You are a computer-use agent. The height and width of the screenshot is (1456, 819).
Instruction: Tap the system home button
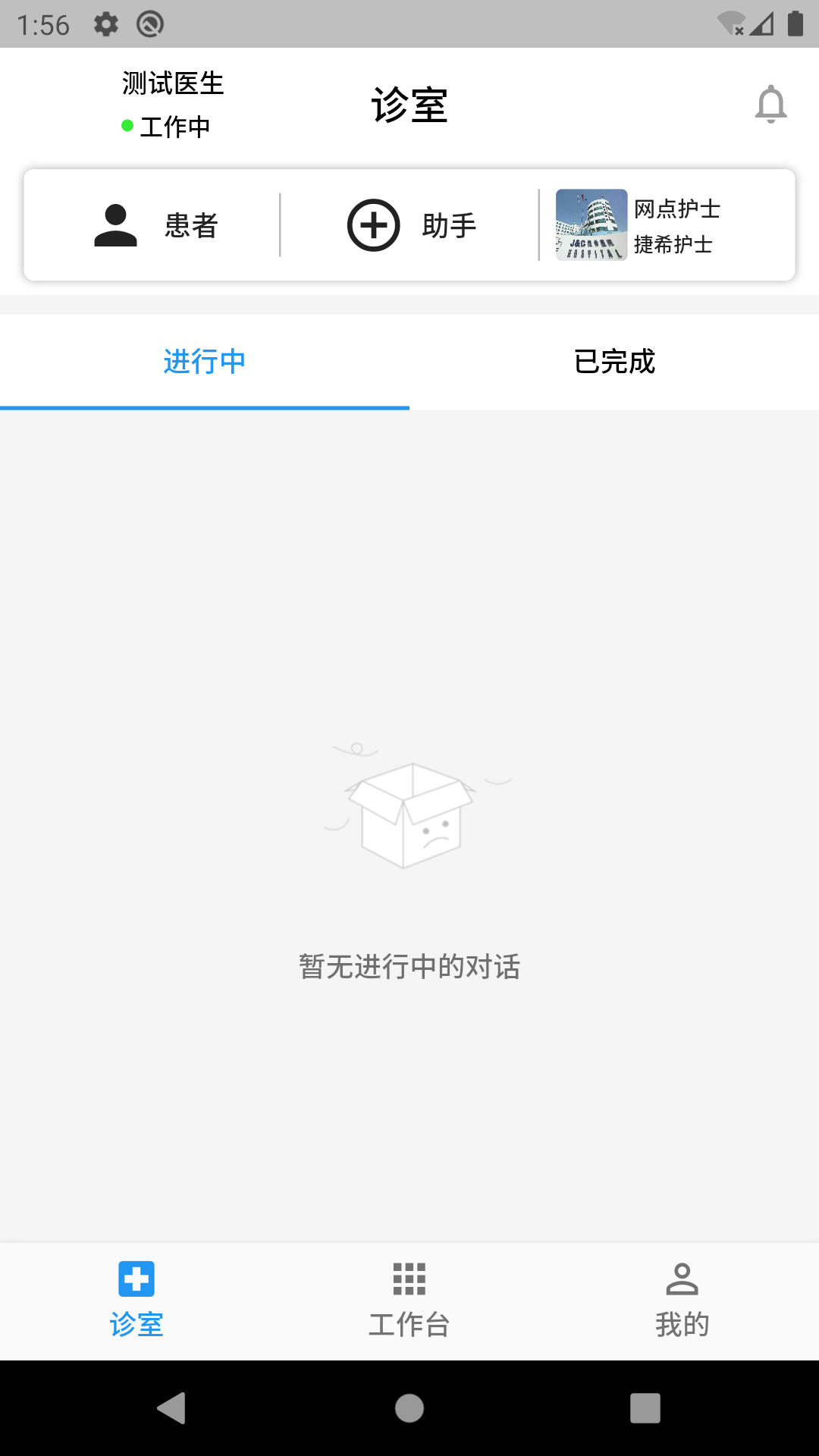click(409, 1408)
